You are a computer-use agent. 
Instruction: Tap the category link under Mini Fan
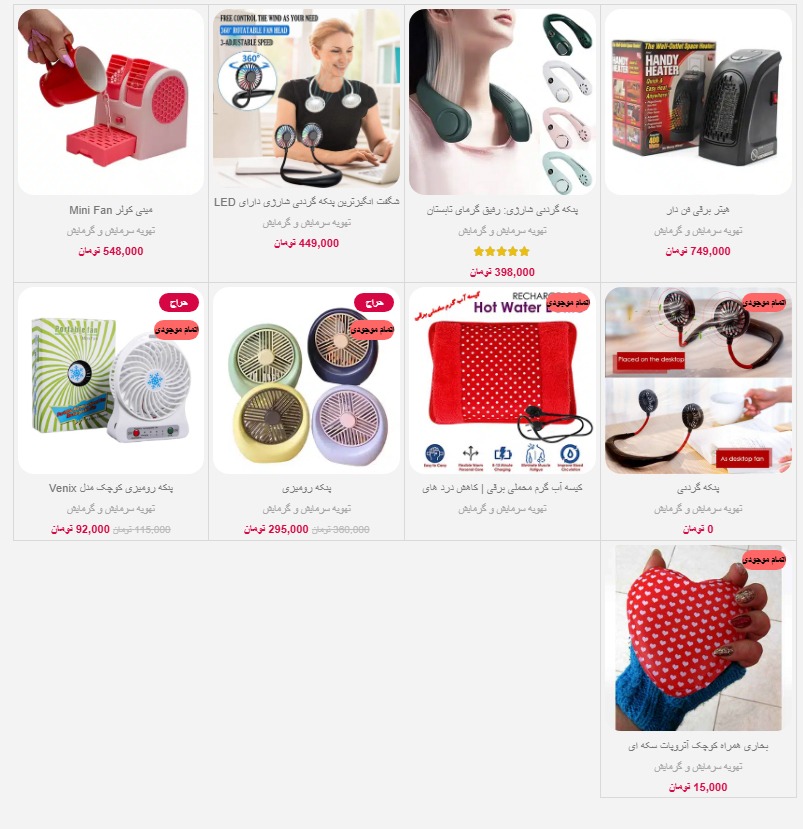[x=110, y=230]
